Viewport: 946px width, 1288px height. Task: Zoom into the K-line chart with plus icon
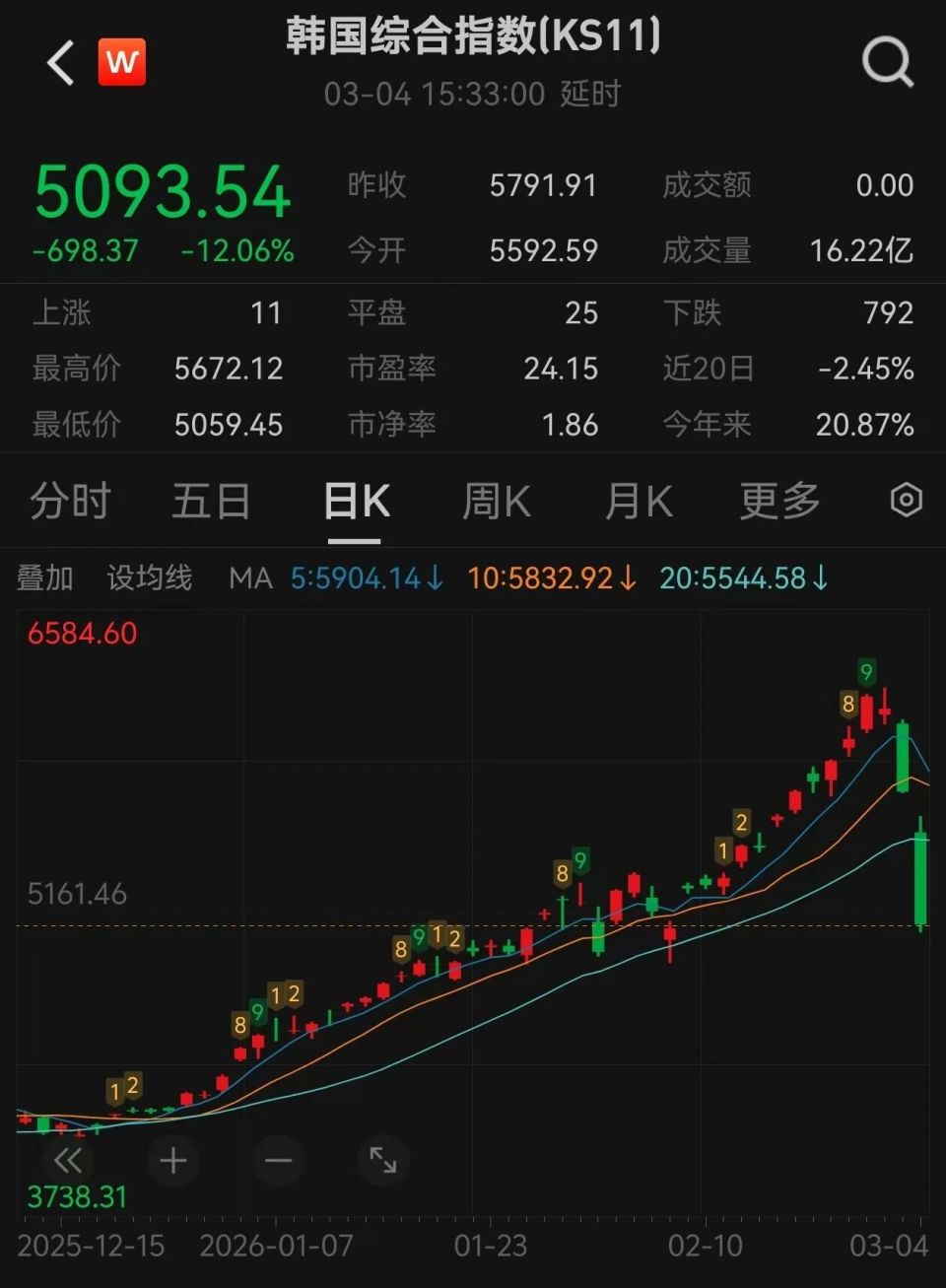tap(173, 1161)
